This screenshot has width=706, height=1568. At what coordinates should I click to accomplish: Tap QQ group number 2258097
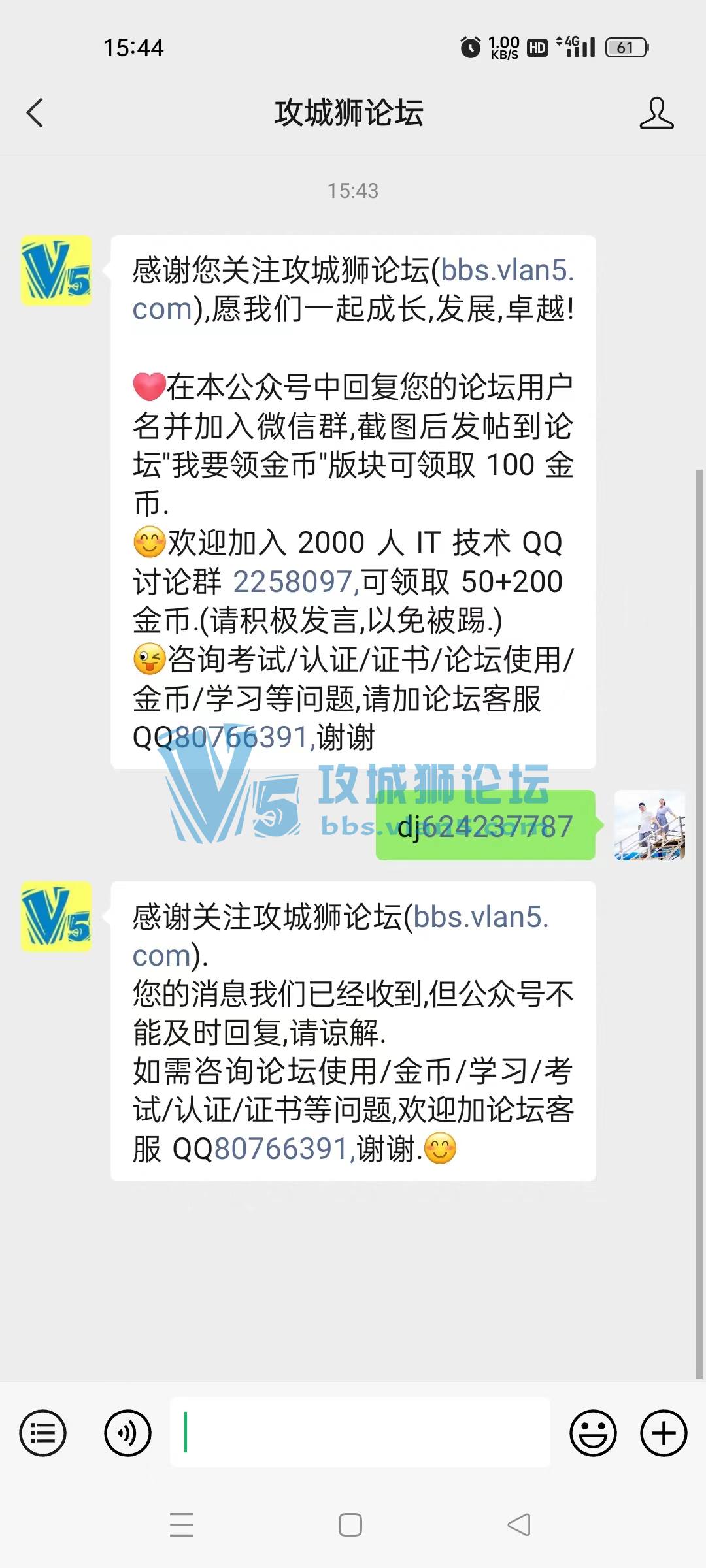[x=294, y=581]
